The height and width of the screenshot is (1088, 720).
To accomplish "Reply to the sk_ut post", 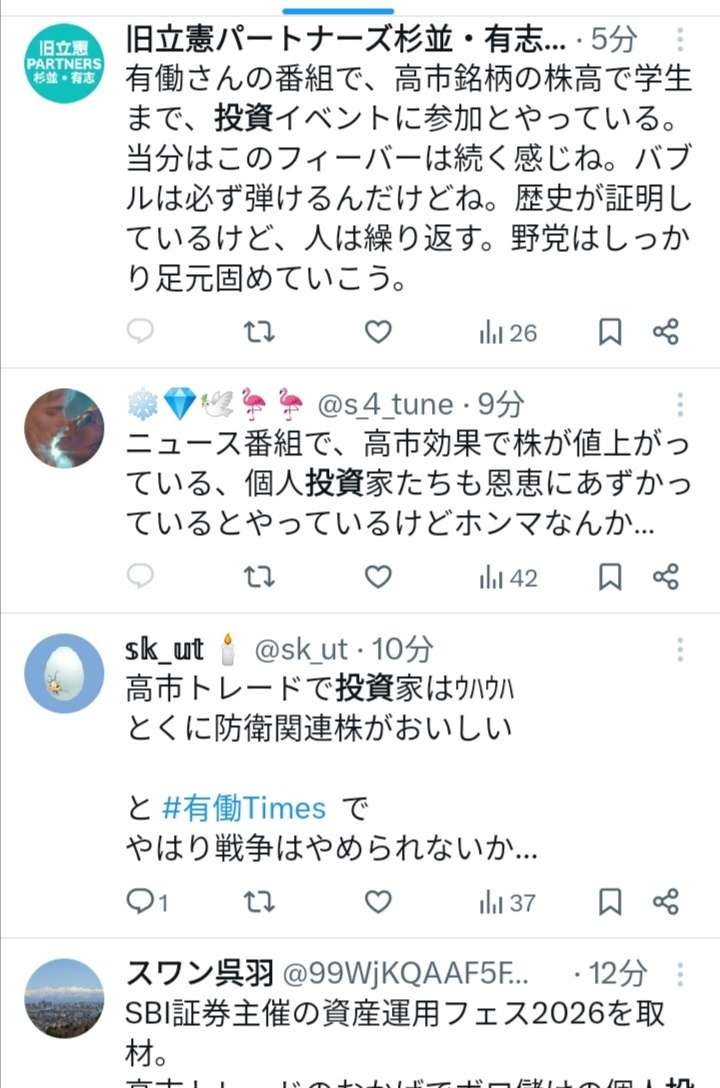I will point(141,902).
